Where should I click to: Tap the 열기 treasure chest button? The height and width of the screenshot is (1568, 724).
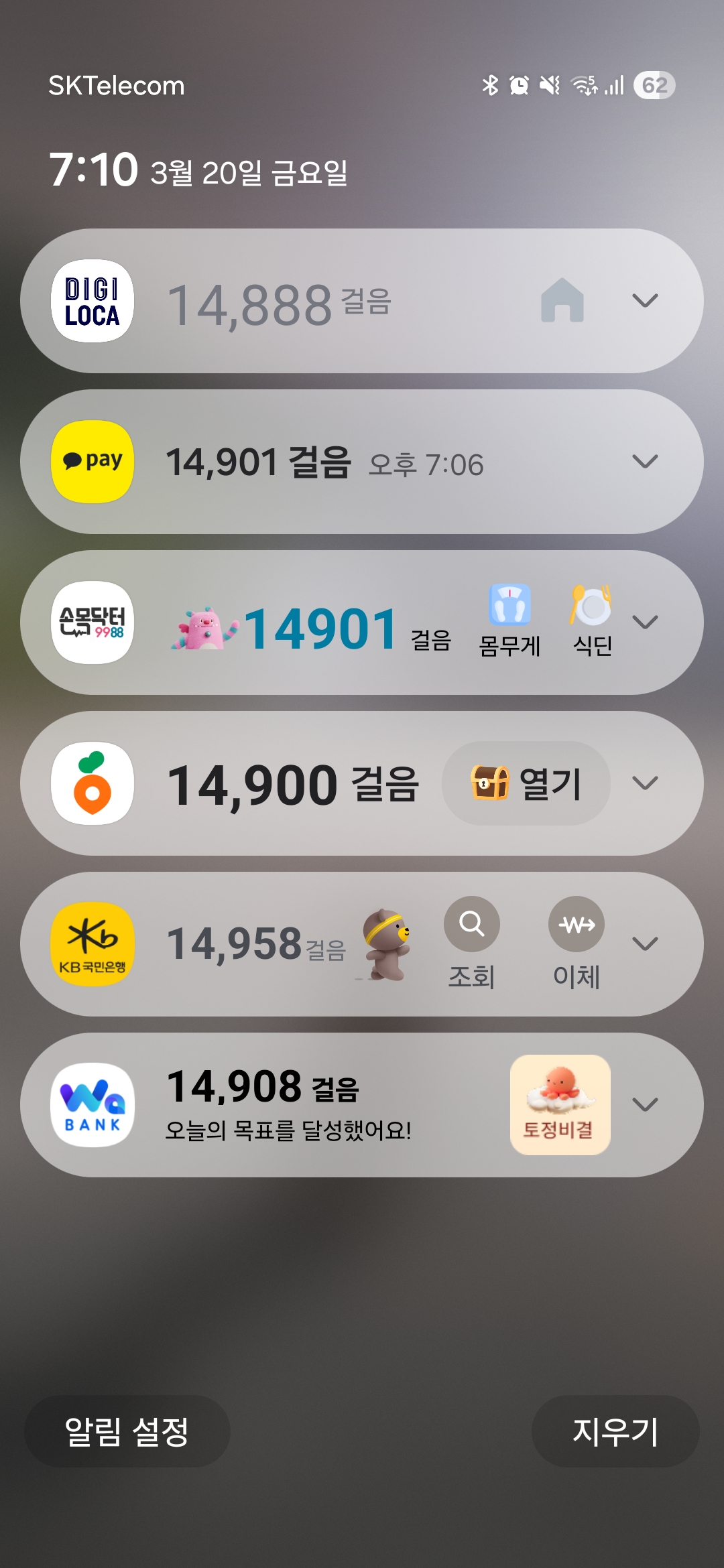point(526,783)
